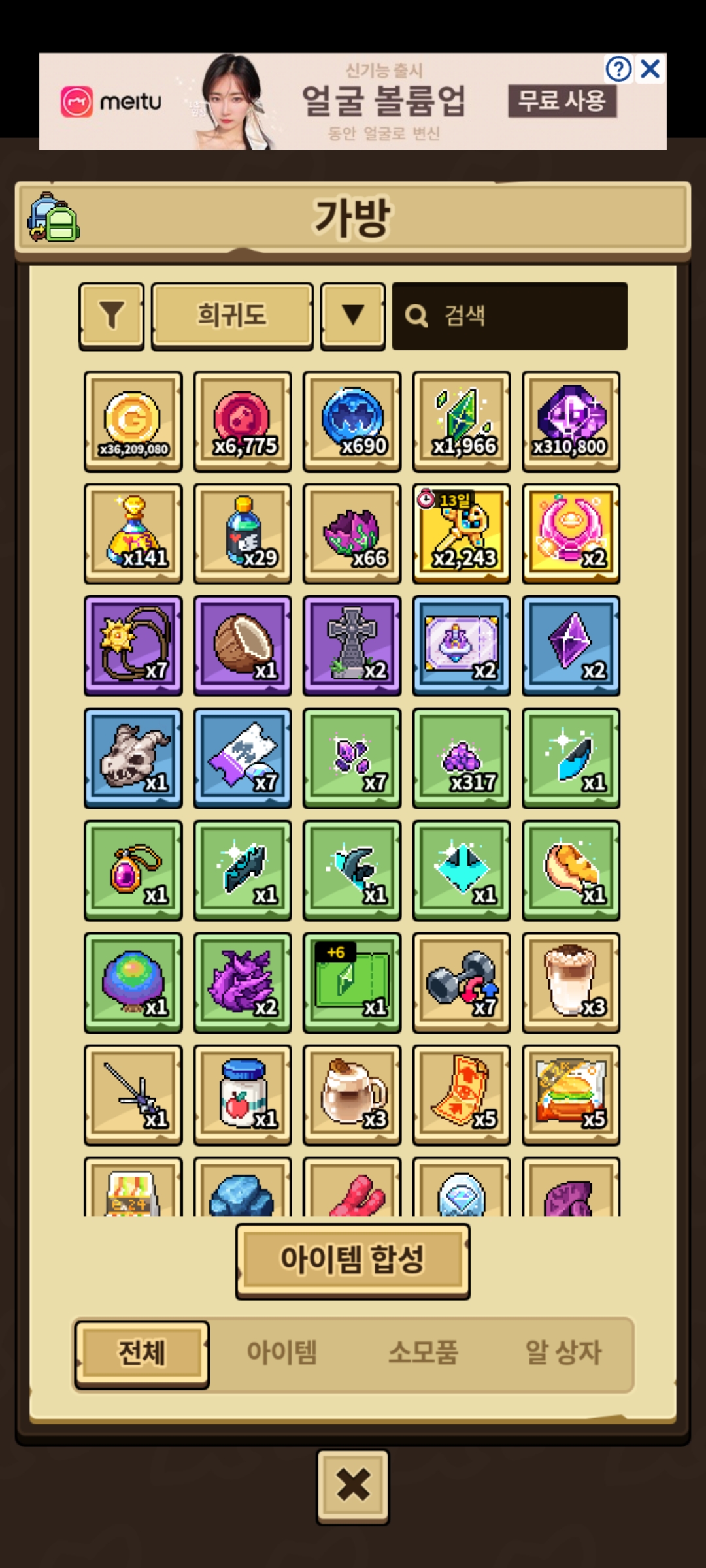Switch to the 아이템 tab
This screenshot has width=706, height=1568.
pyautogui.click(x=282, y=1352)
